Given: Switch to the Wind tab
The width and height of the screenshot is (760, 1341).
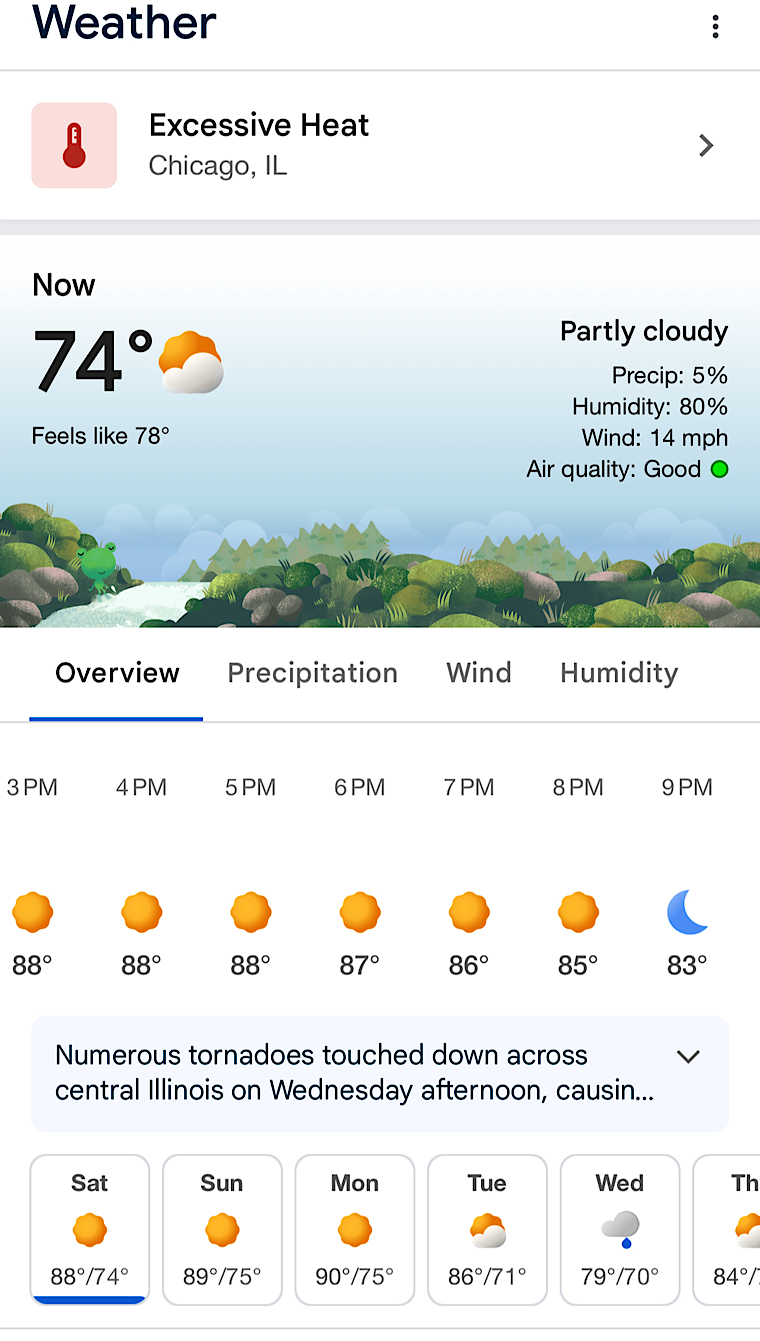Looking at the screenshot, I should tap(479, 673).
